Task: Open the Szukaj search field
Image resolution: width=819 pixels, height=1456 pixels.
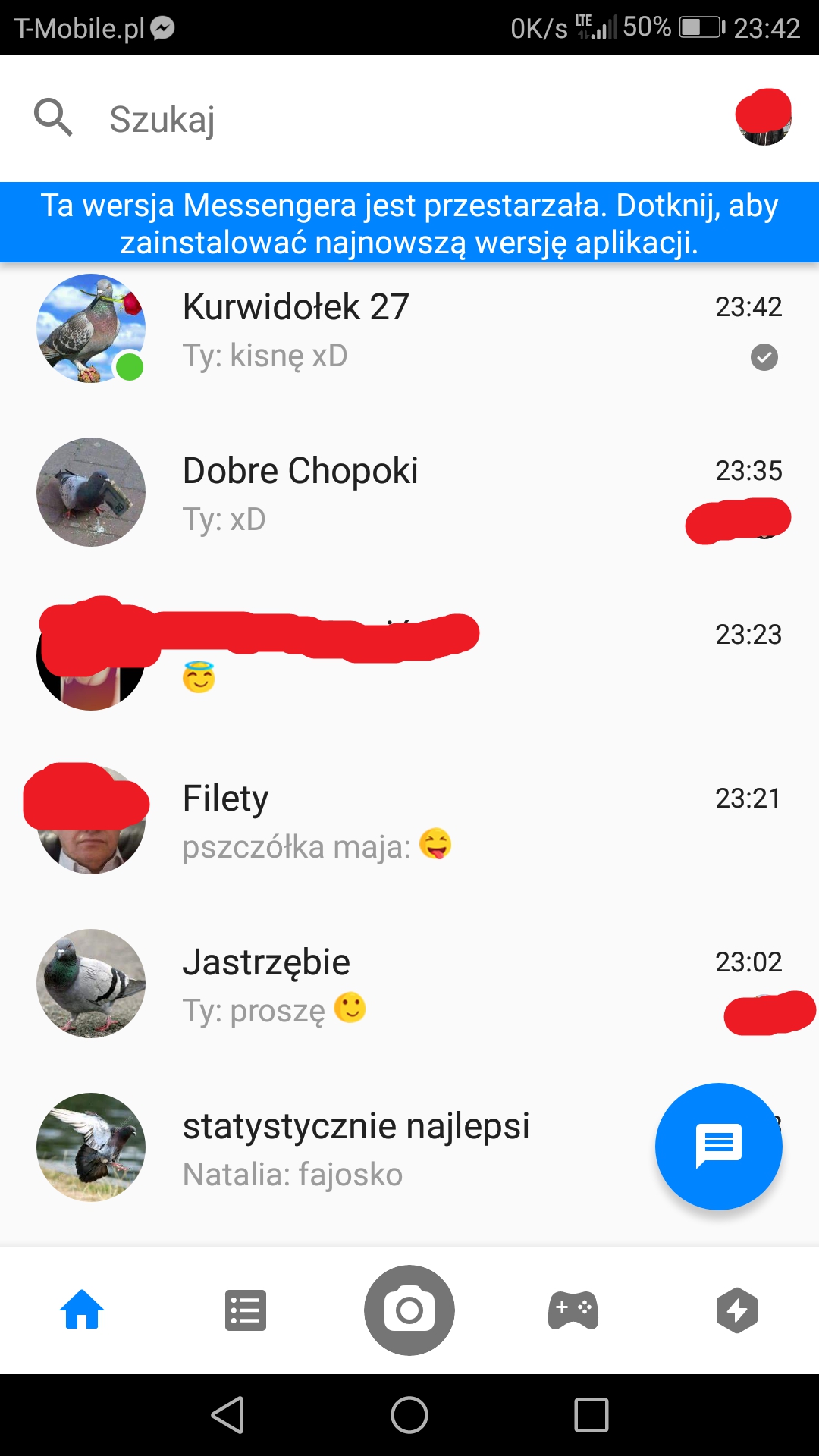Action: [x=162, y=119]
